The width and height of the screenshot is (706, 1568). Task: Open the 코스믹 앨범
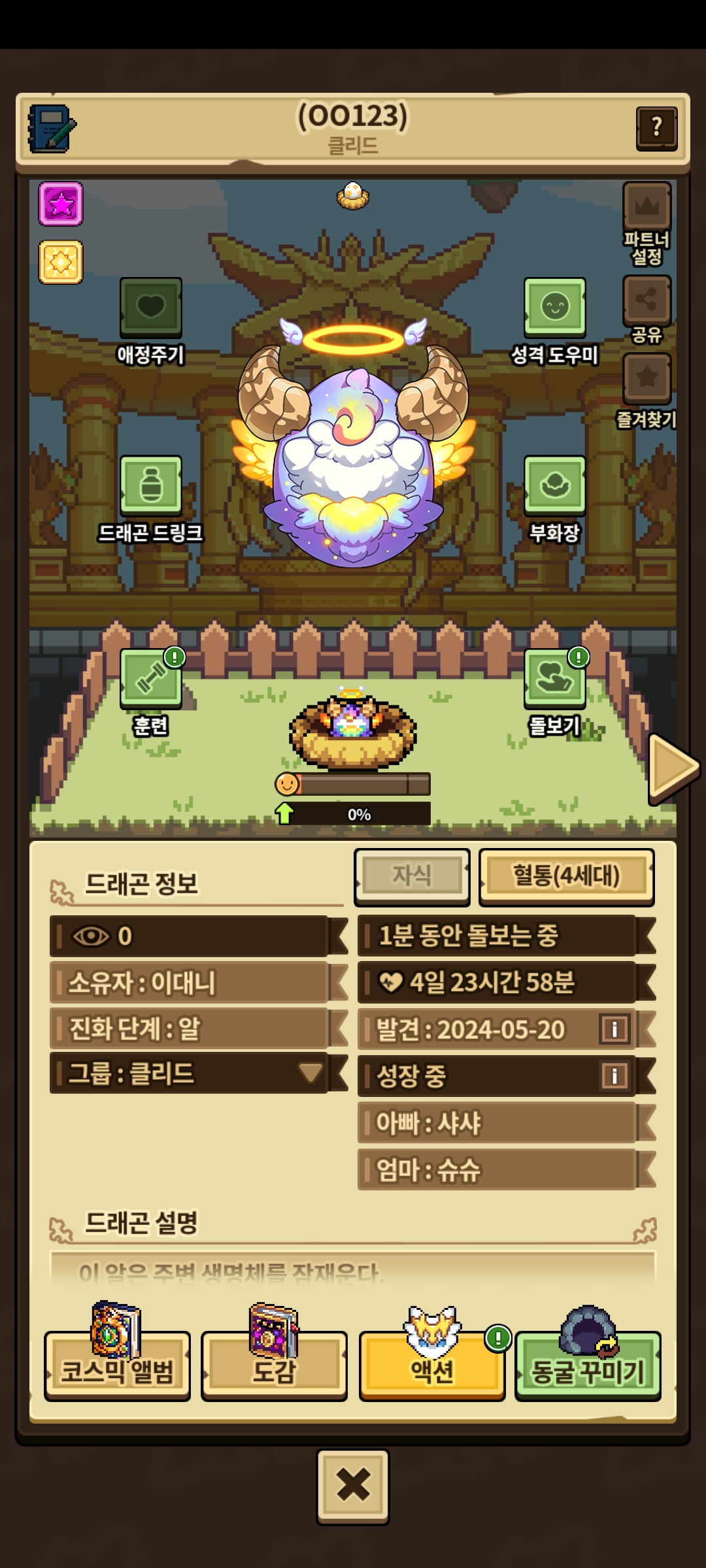pyautogui.click(x=118, y=1365)
